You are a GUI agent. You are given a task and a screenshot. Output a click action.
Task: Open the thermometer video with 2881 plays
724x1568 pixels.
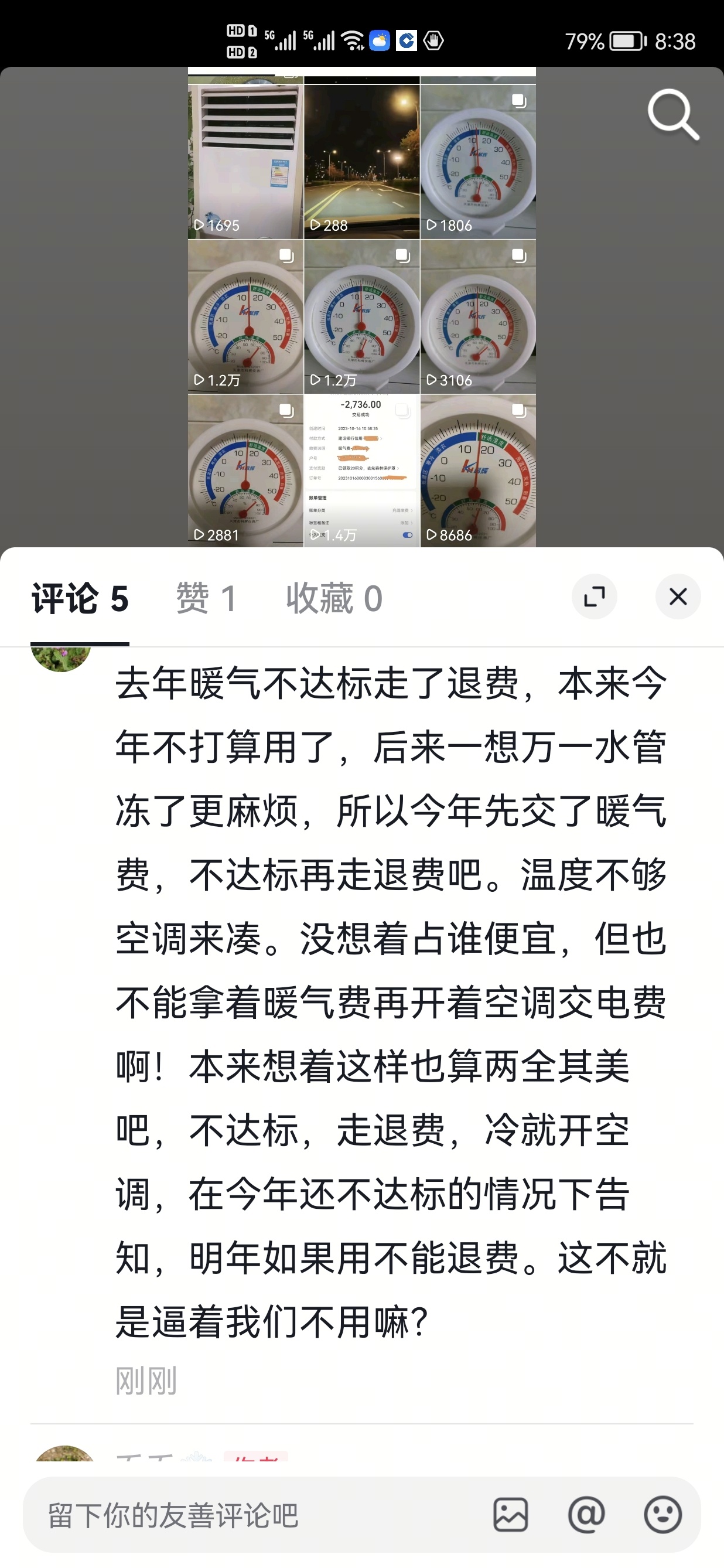click(x=245, y=471)
